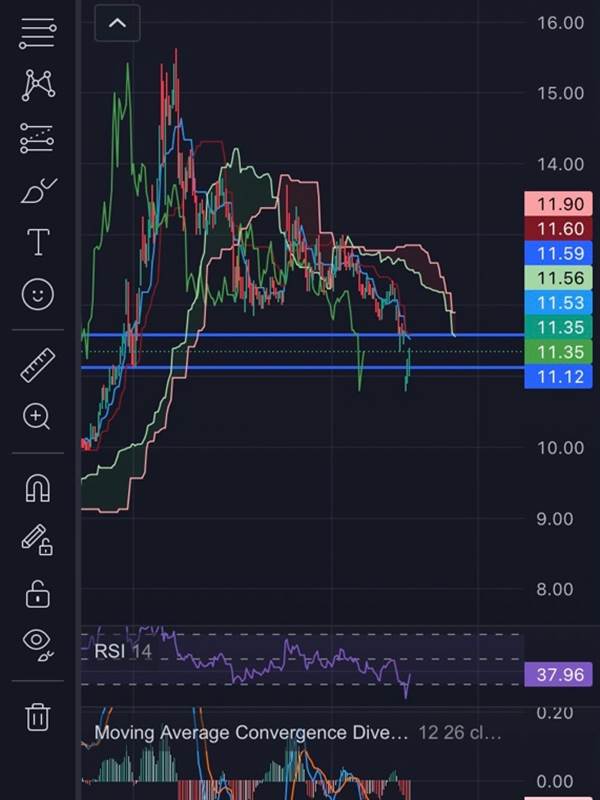
Task: Toggle magnet mode for drawings
Action: (x=38, y=489)
